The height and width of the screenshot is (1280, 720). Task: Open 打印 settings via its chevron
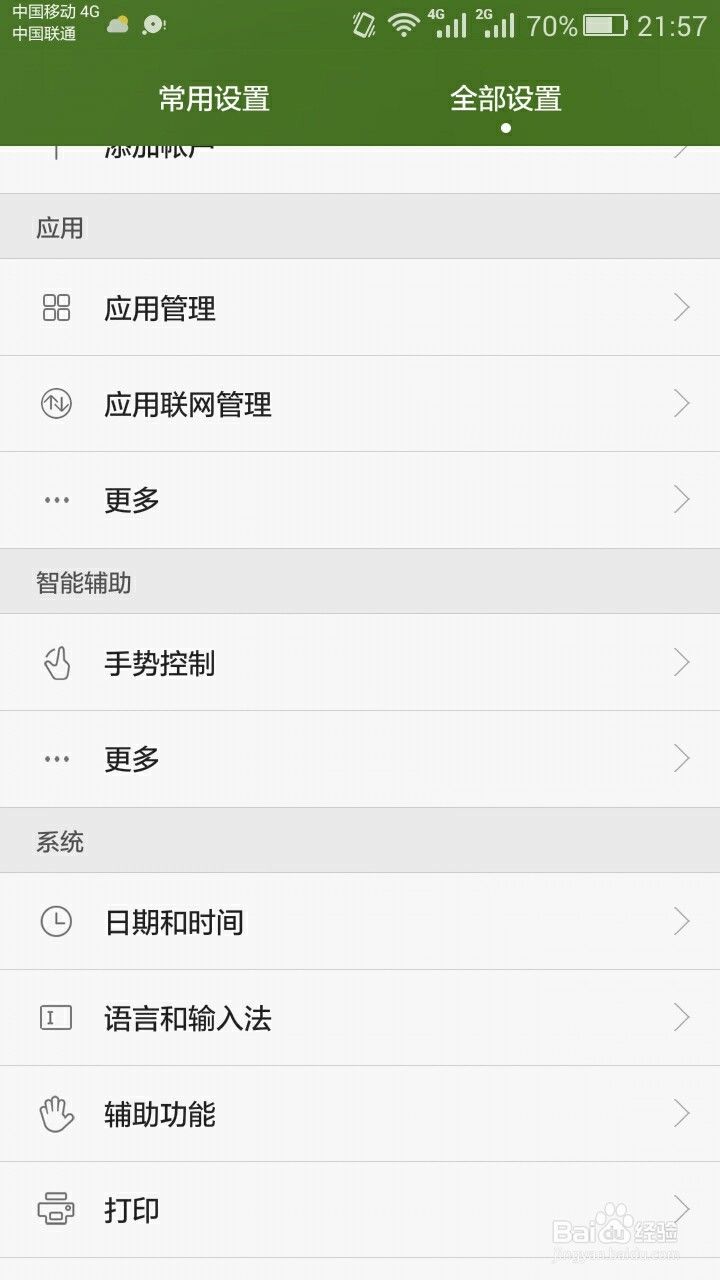tap(682, 1209)
